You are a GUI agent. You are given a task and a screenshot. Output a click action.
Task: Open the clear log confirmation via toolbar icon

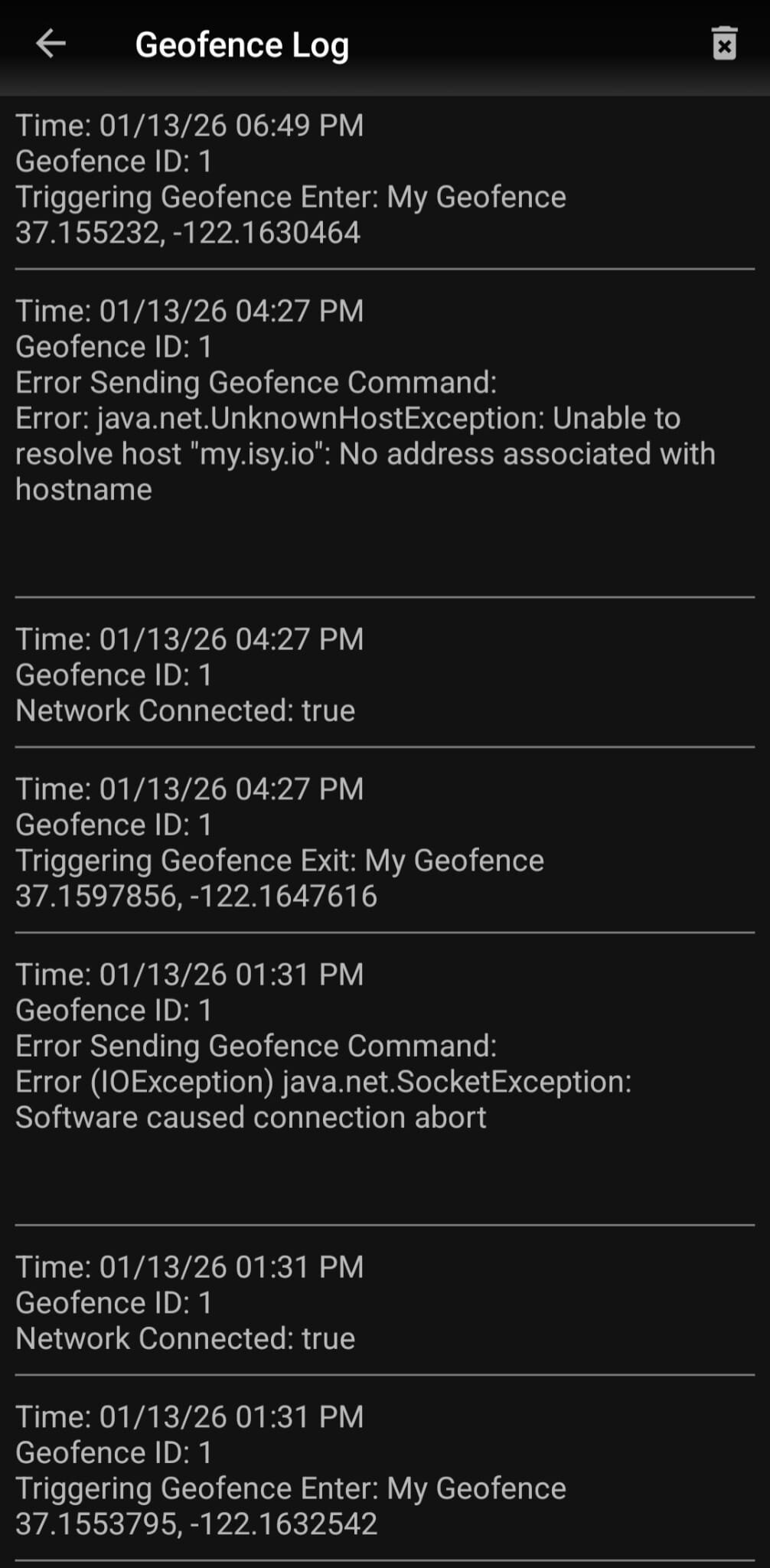723,44
